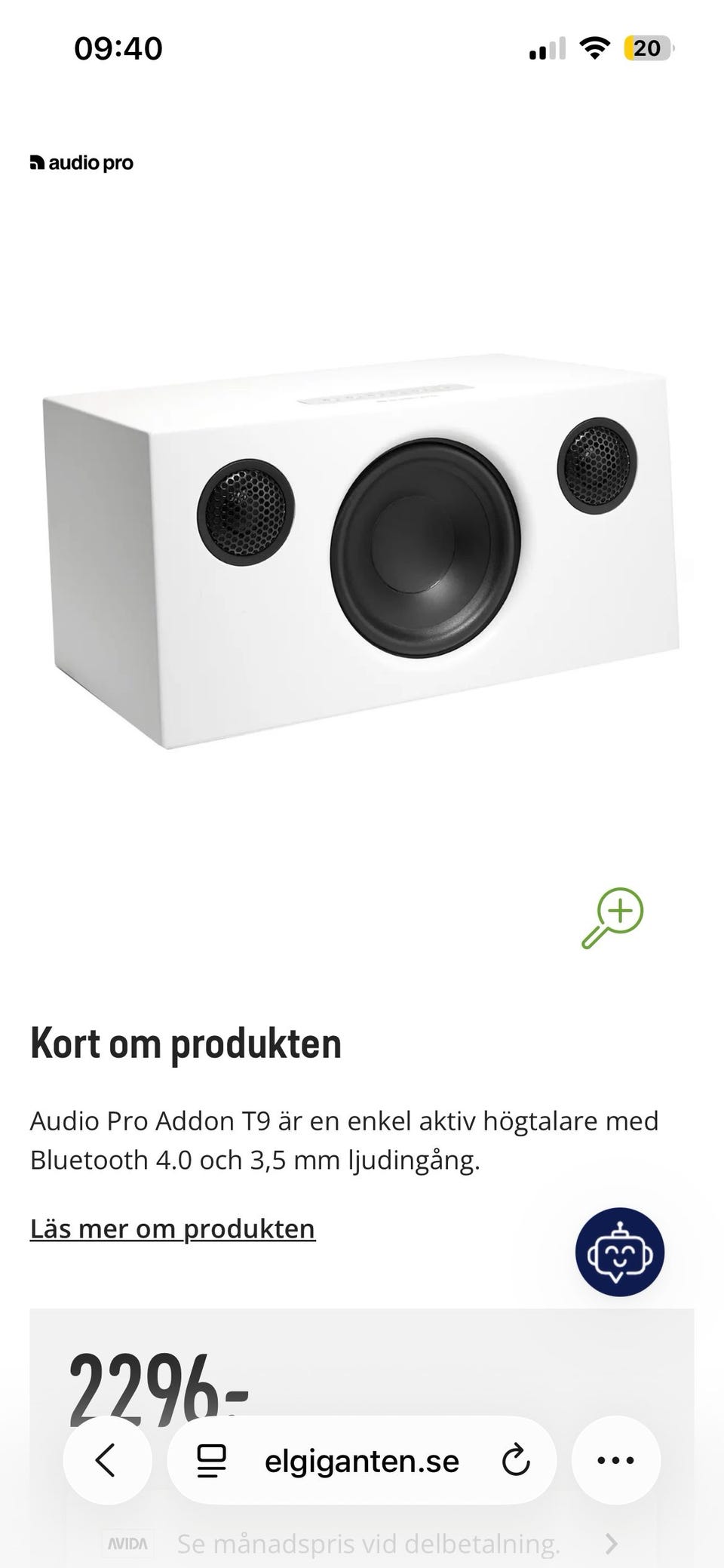Screen dimensions: 724x1568
Task: Tap the elgiganten.se address bar
Action: click(362, 1460)
